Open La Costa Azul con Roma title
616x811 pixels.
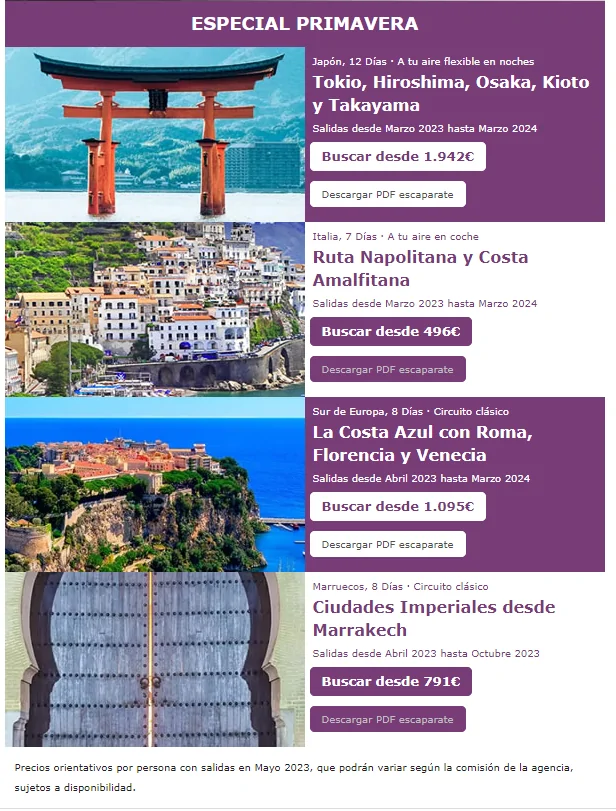[422, 443]
